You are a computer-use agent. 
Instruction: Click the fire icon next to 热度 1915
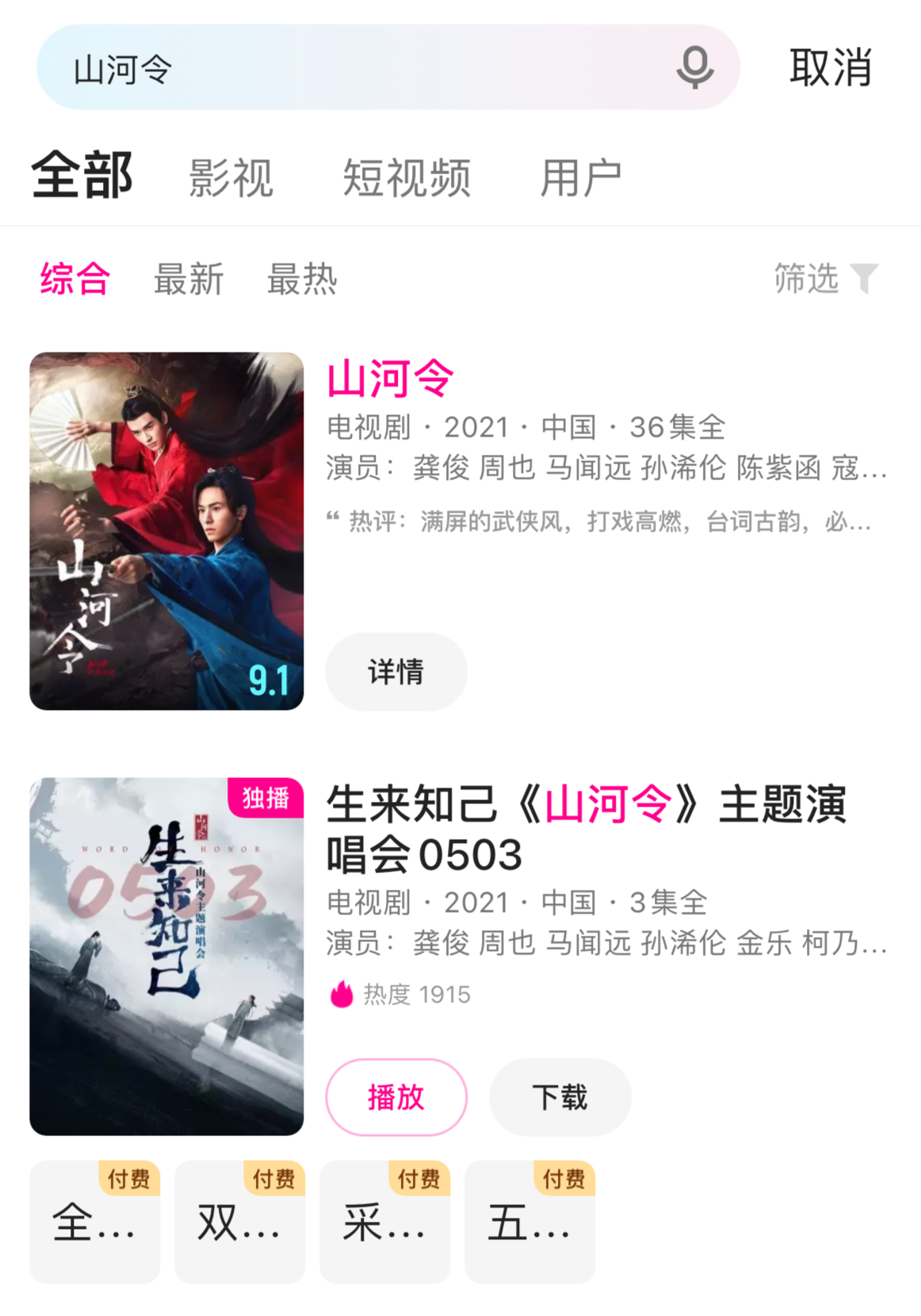(x=342, y=994)
